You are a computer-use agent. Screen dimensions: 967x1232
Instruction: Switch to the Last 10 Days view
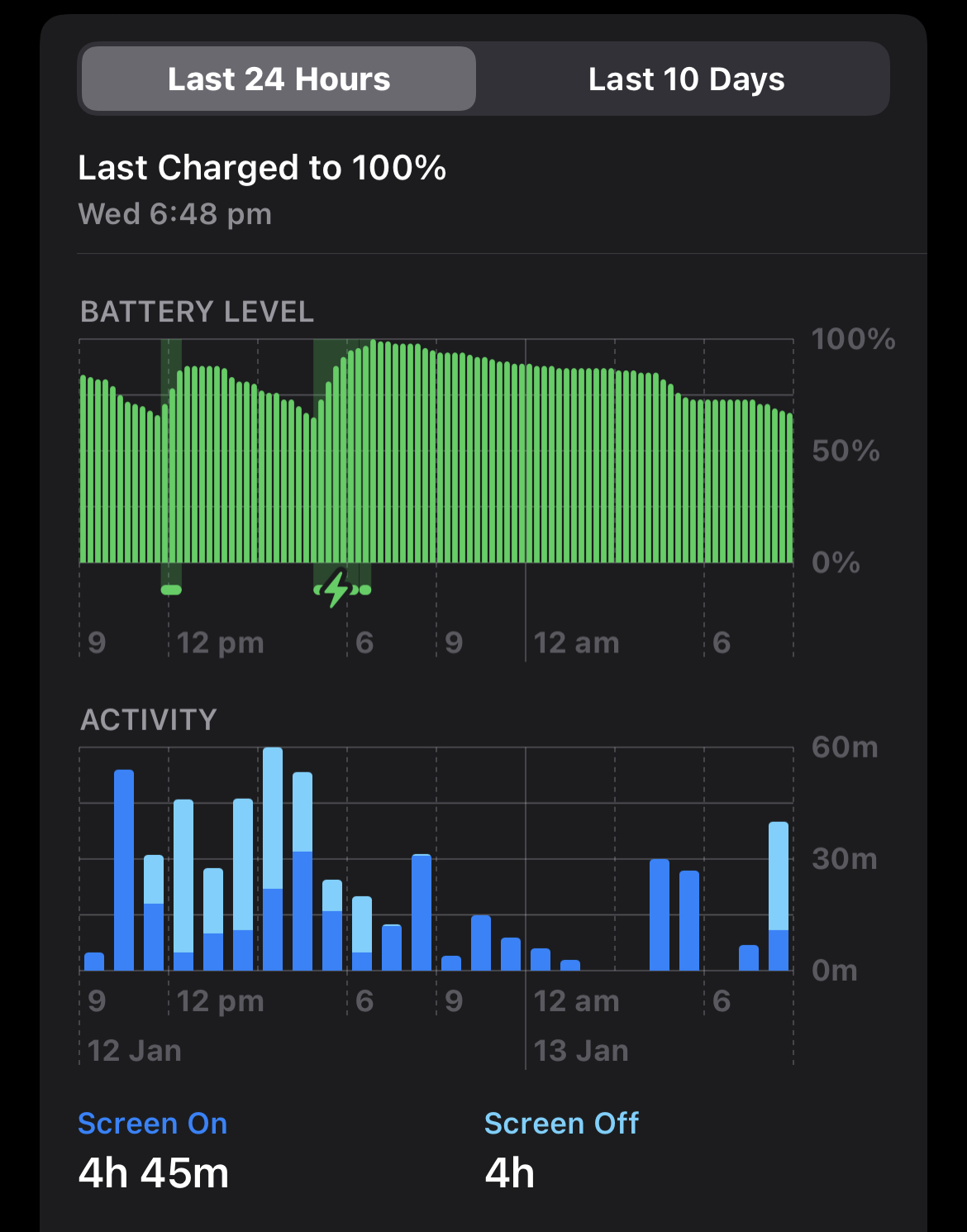(685, 79)
